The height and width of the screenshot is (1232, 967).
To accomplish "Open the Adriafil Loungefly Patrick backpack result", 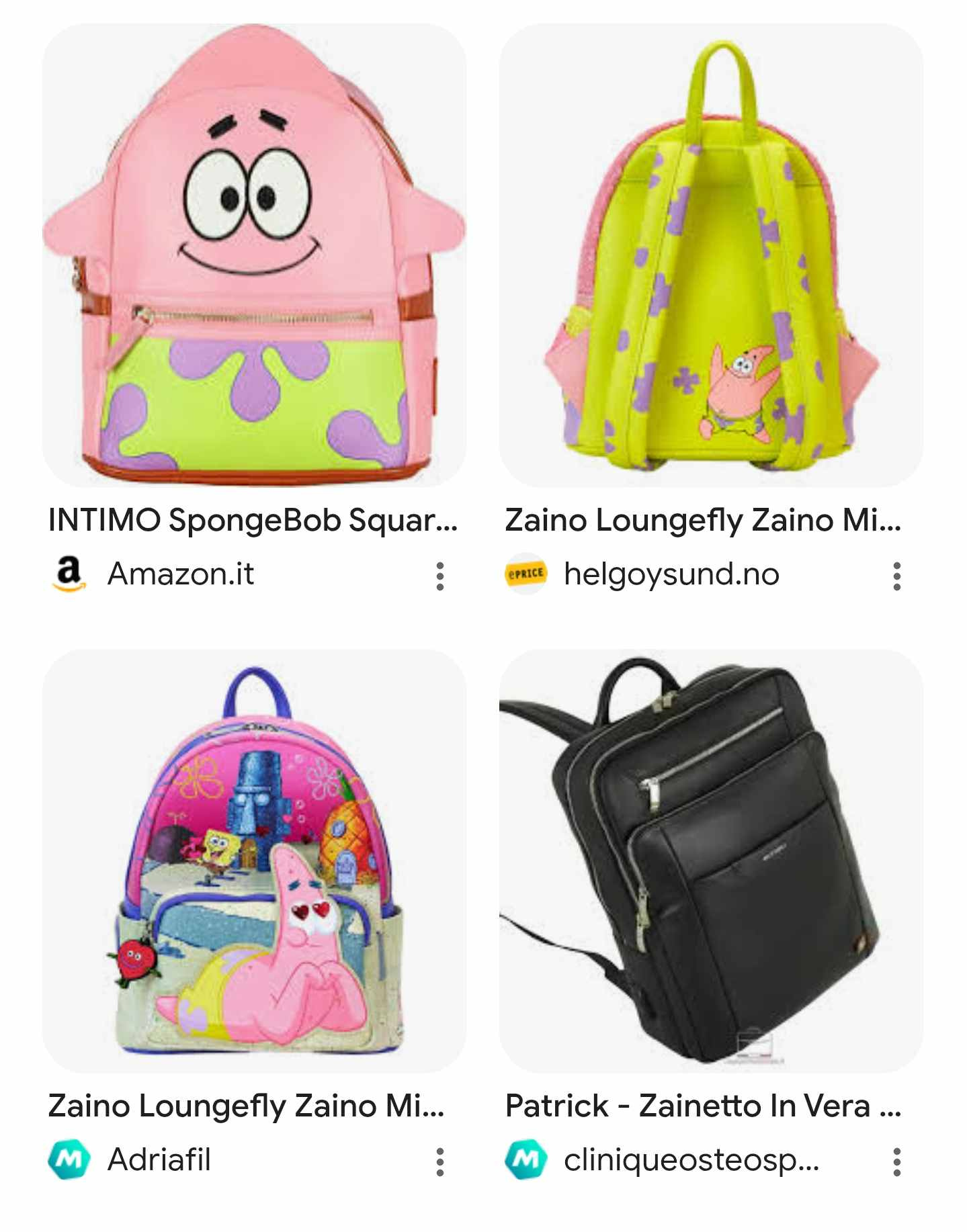I will [x=254, y=861].
